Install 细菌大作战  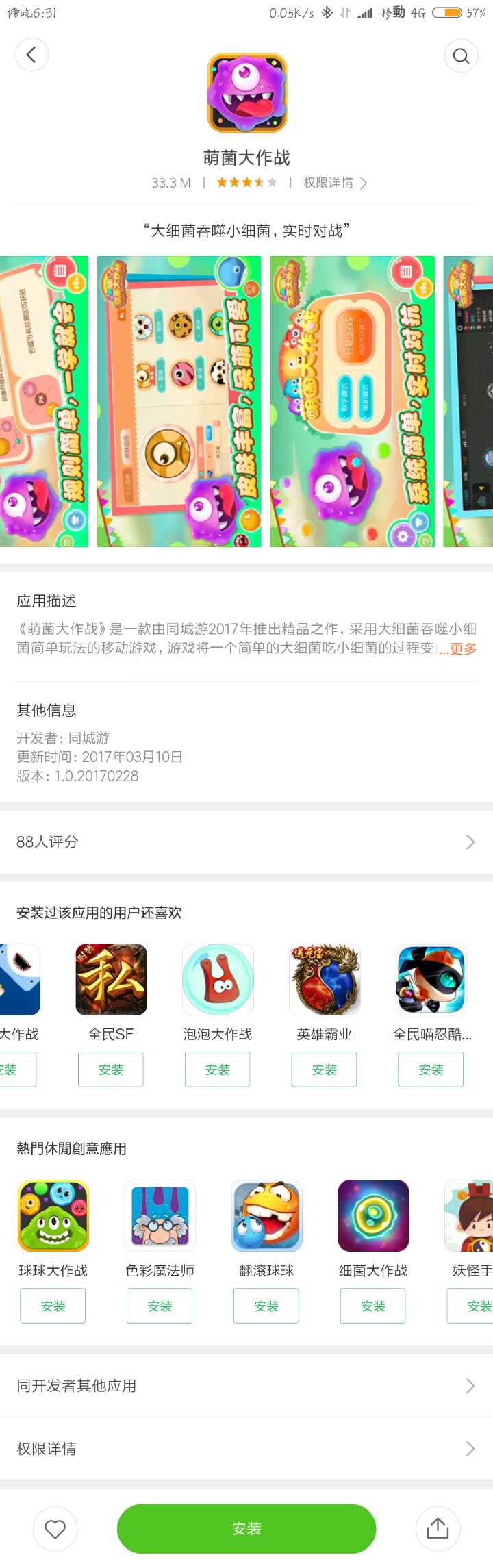(373, 1306)
